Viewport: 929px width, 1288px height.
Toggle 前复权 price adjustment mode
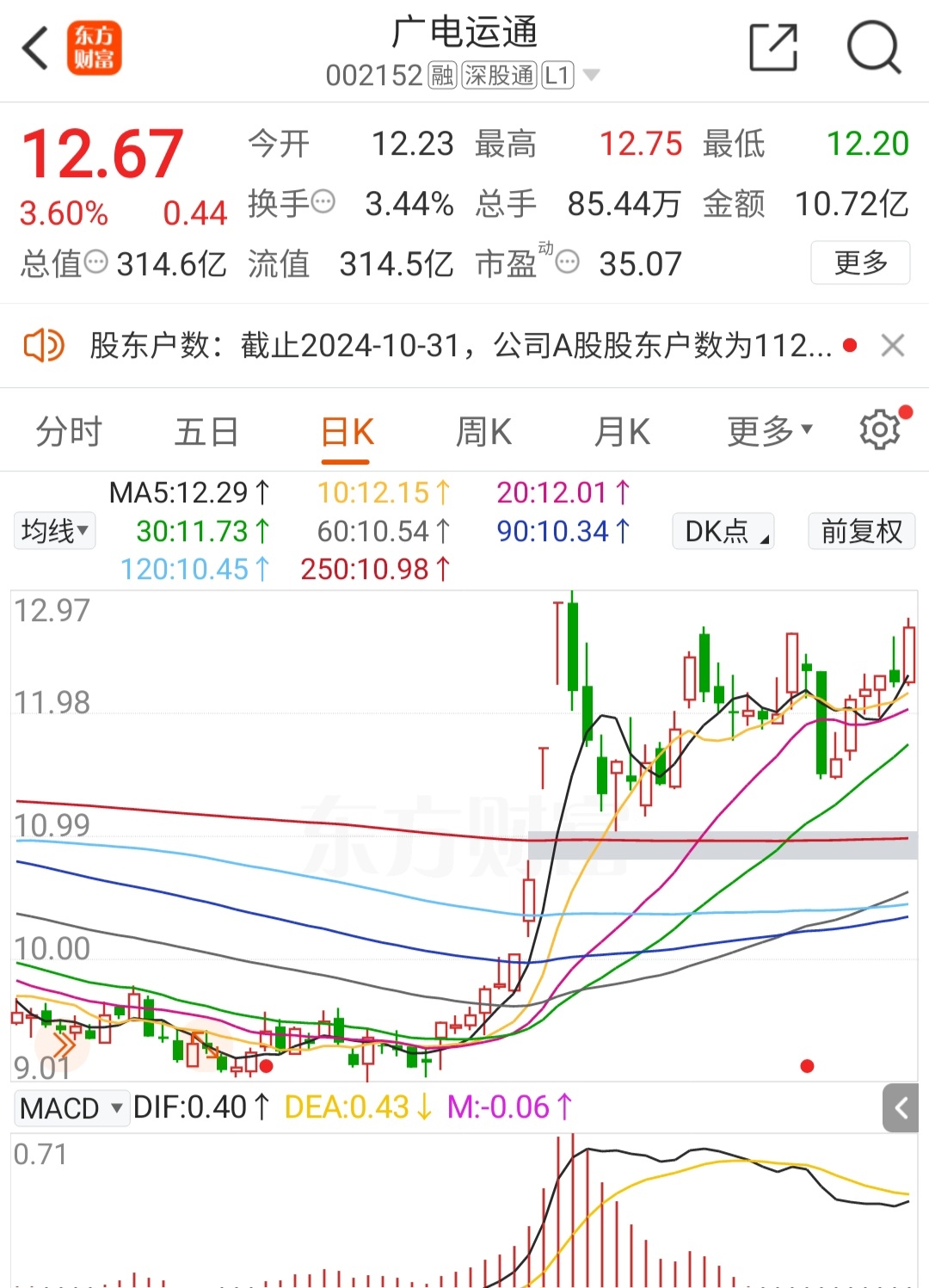860,531
